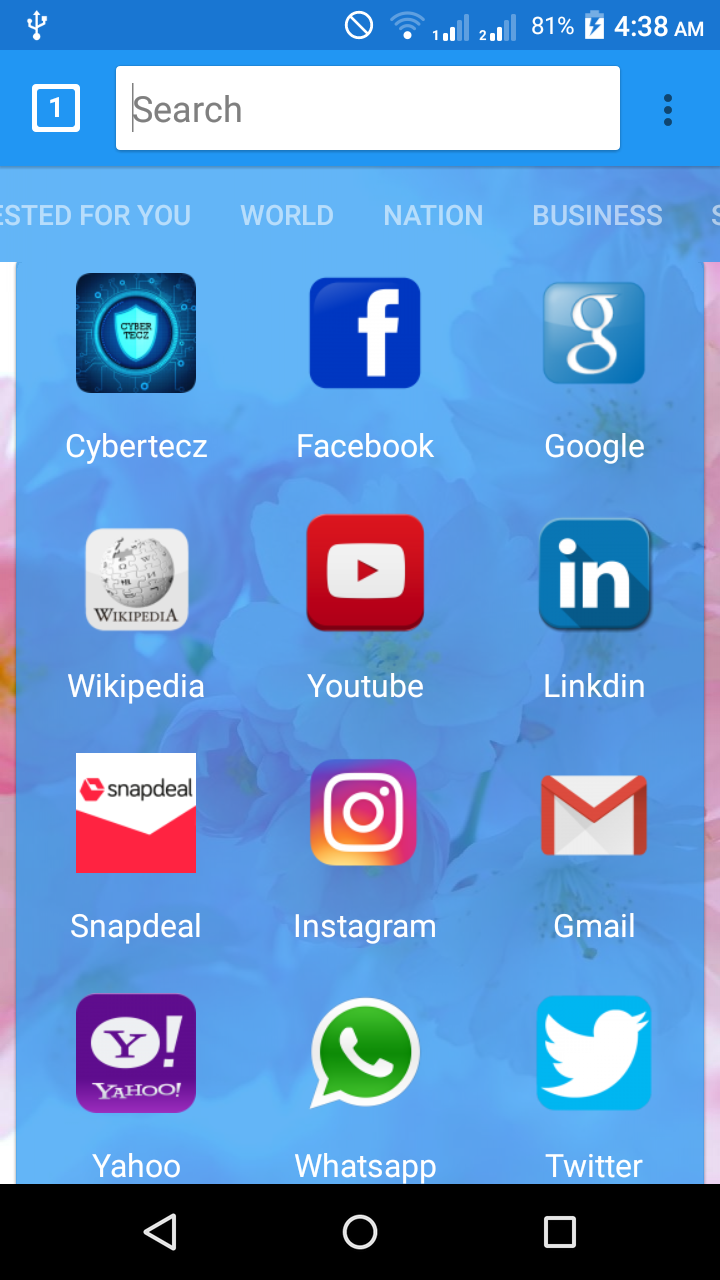Open the Whatsapp shortcut icon
Screen dimensions: 720x1280
(x=364, y=1053)
